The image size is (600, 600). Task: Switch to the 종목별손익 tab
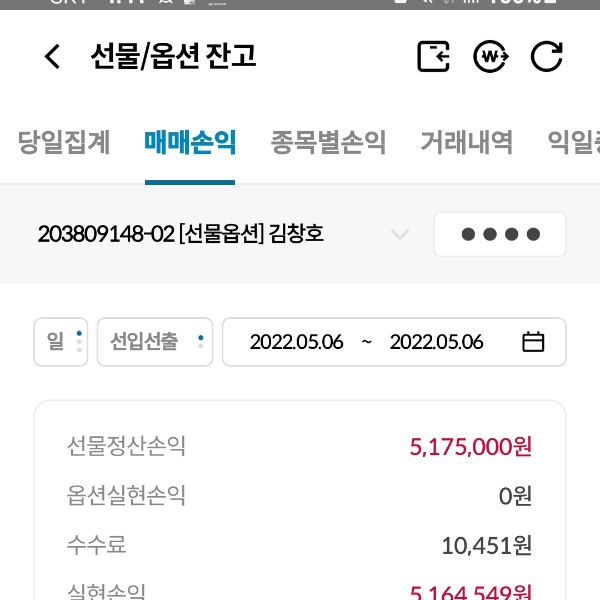tap(328, 143)
